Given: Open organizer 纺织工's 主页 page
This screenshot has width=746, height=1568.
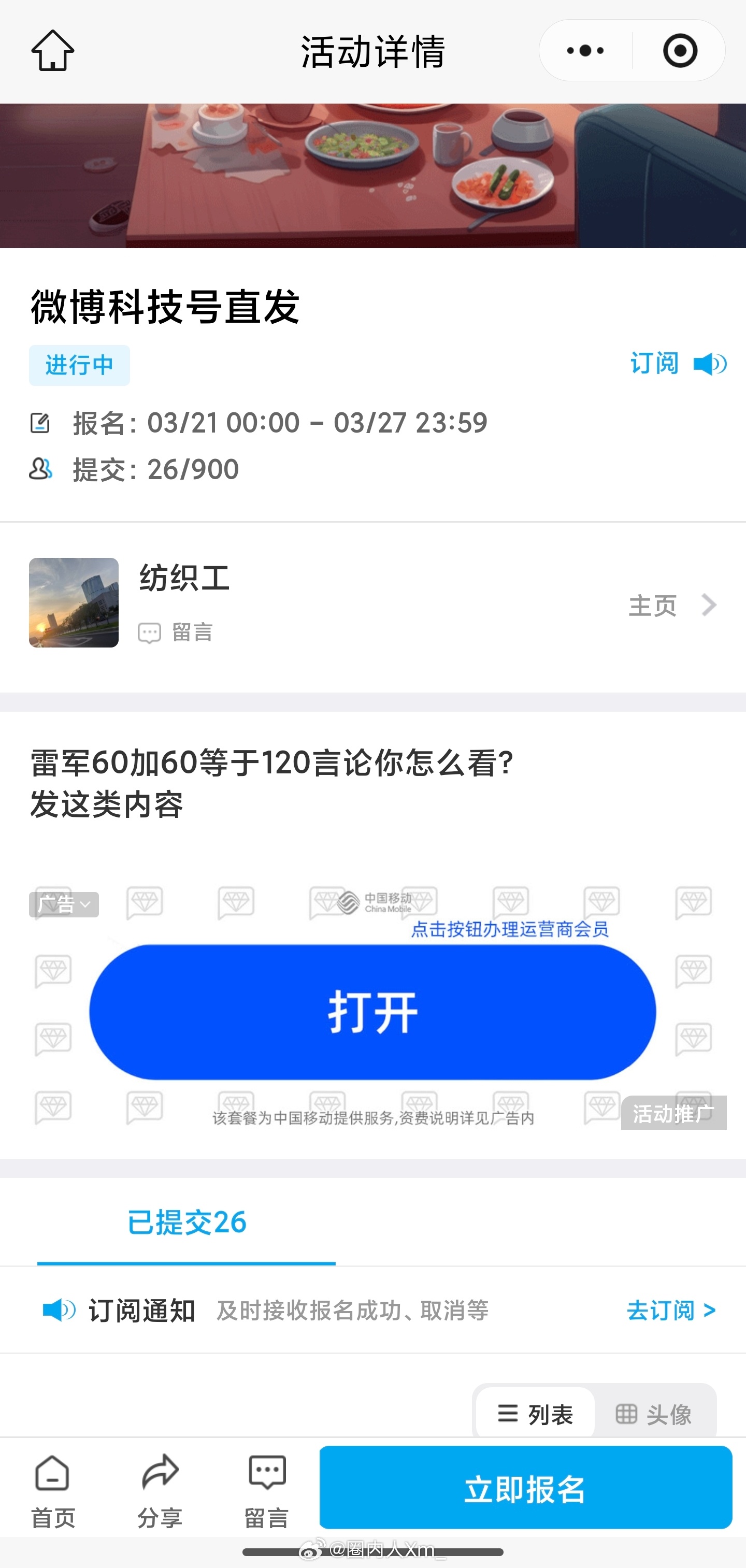Looking at the screenshot, I should (672, 605).
